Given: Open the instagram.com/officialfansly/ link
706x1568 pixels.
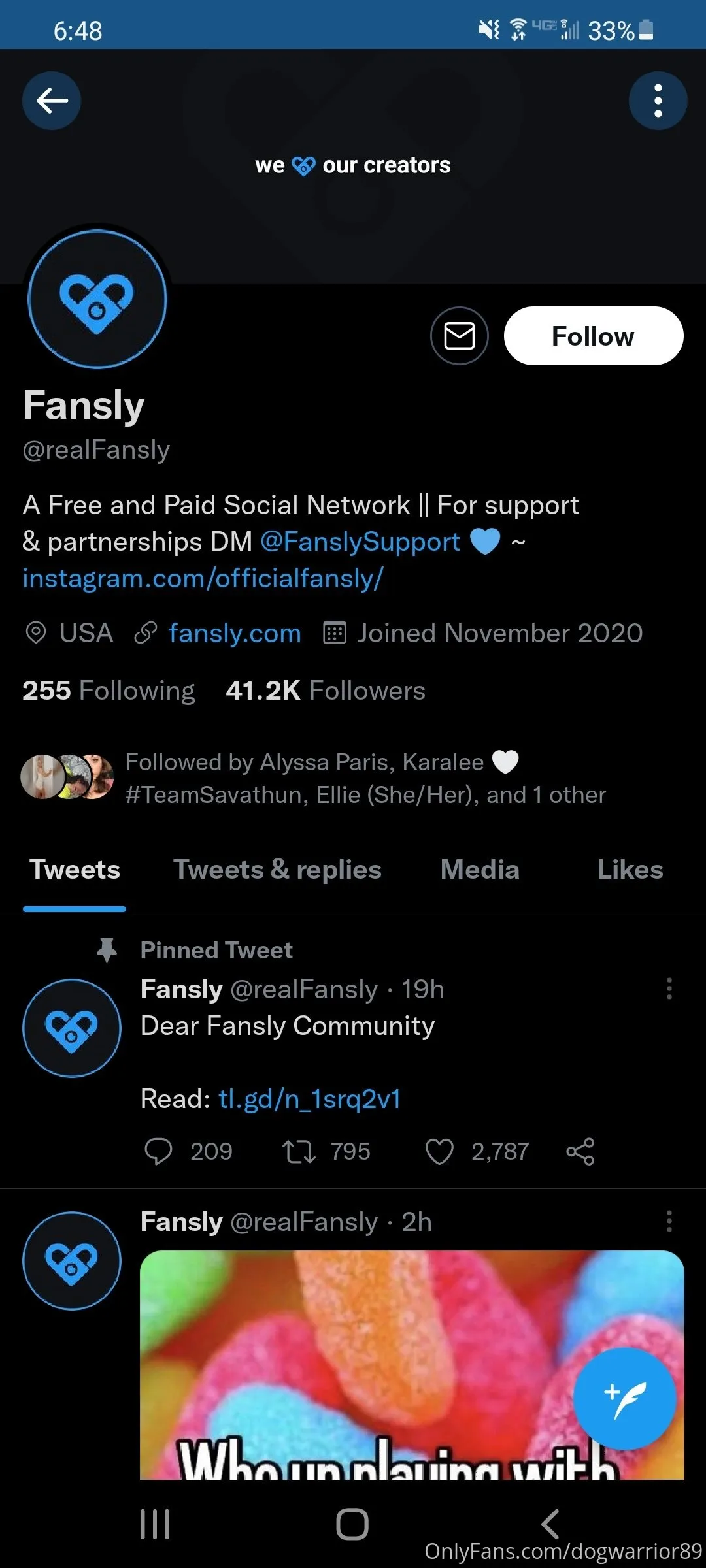Looking at the screenshot, I should pyautogui.click(x=203, y=579).
